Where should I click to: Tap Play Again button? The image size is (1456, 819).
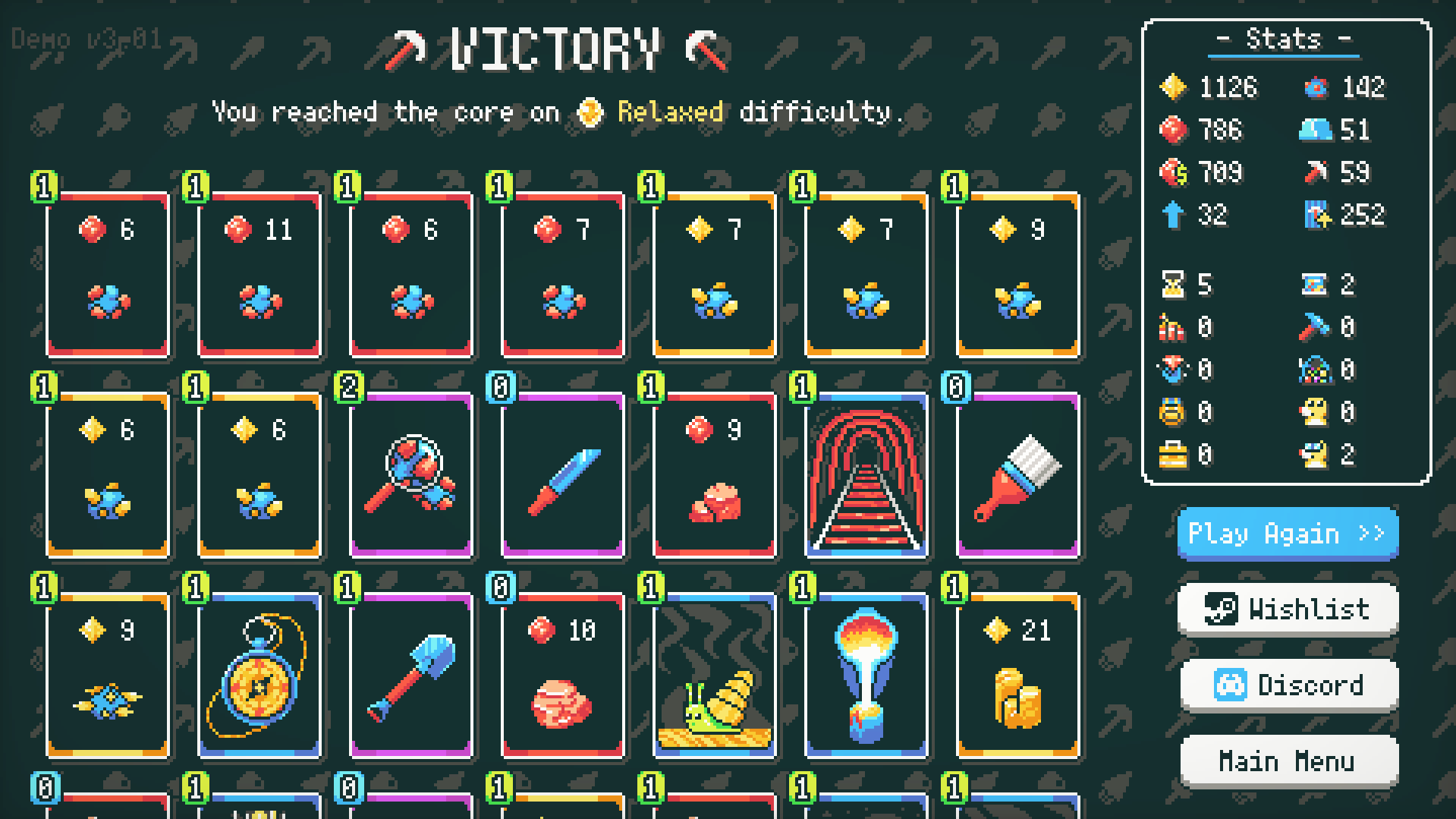1288,534
